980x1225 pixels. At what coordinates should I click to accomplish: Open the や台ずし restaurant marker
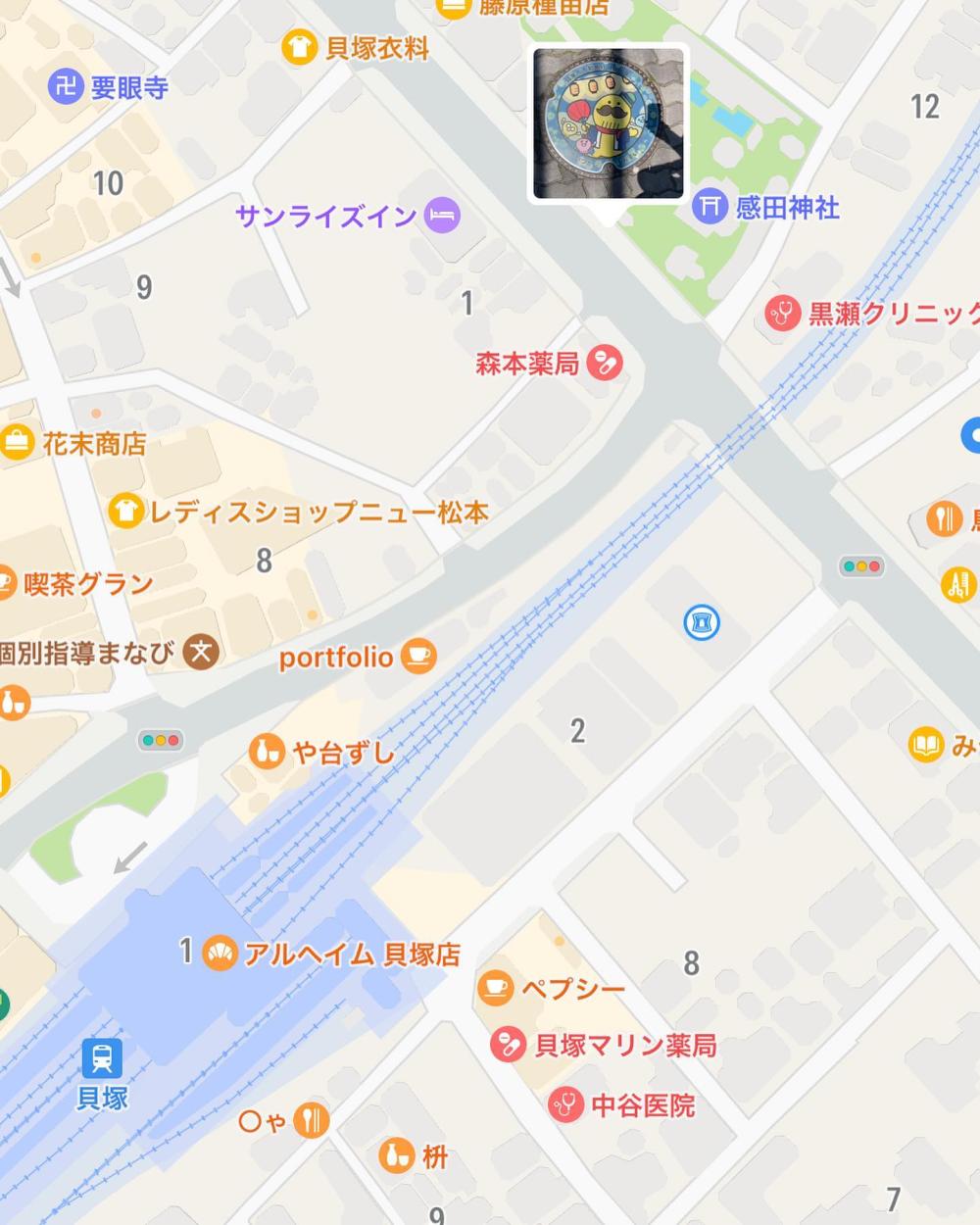click(x=267, y=752)
